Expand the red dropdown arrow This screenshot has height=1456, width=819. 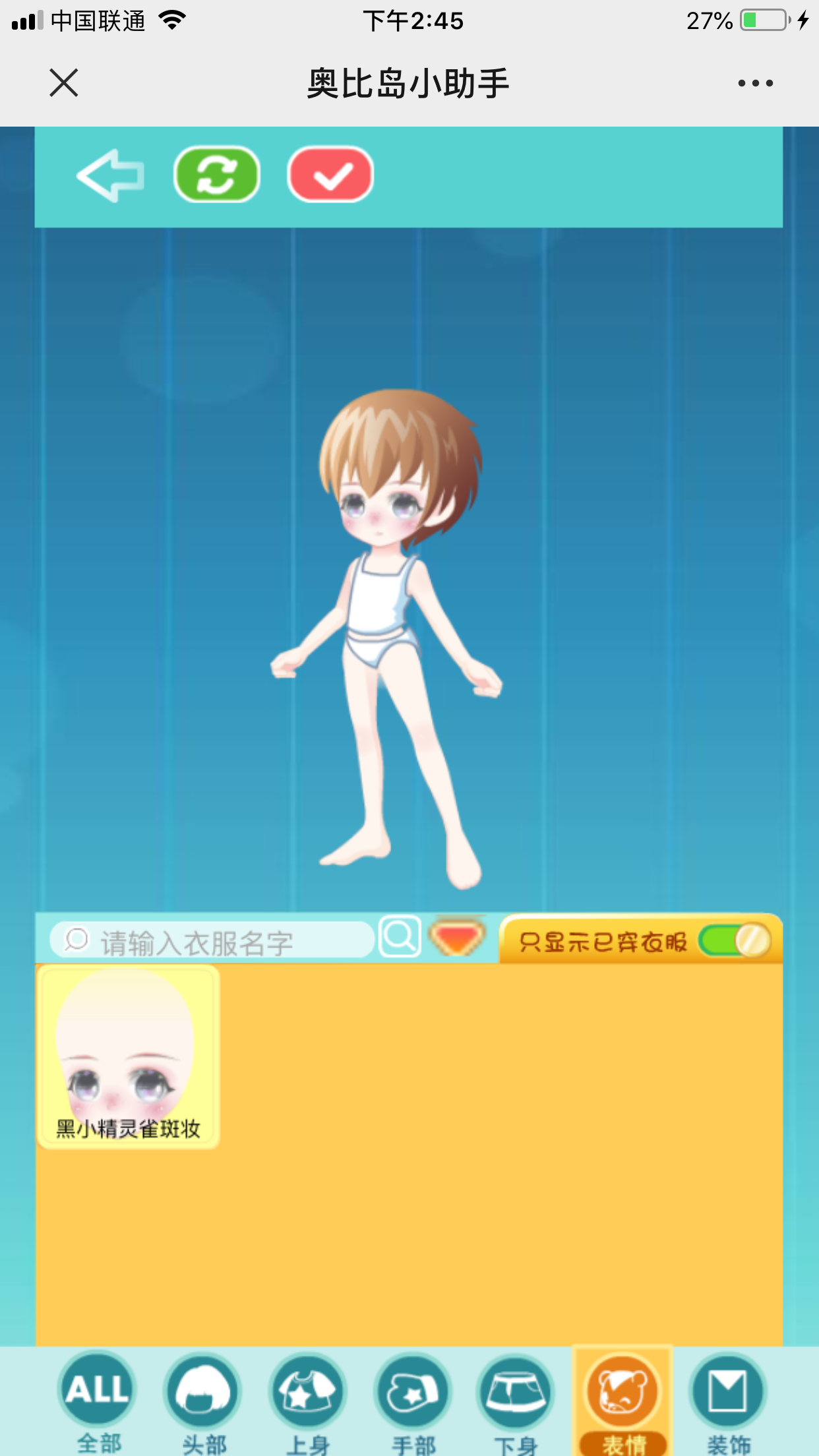pos(456,937)
